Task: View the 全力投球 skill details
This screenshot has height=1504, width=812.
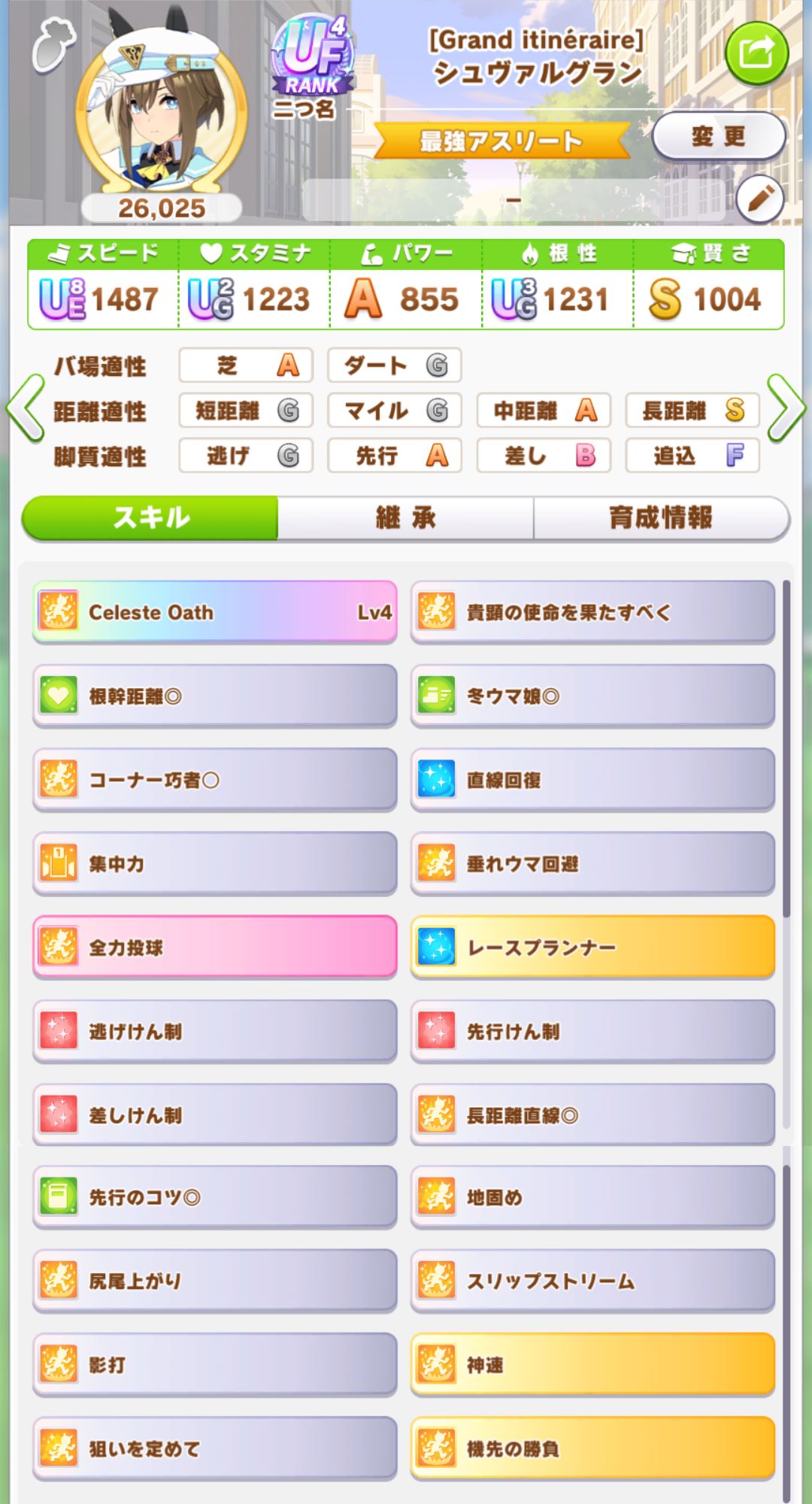Action: click(x=215, y=948)
